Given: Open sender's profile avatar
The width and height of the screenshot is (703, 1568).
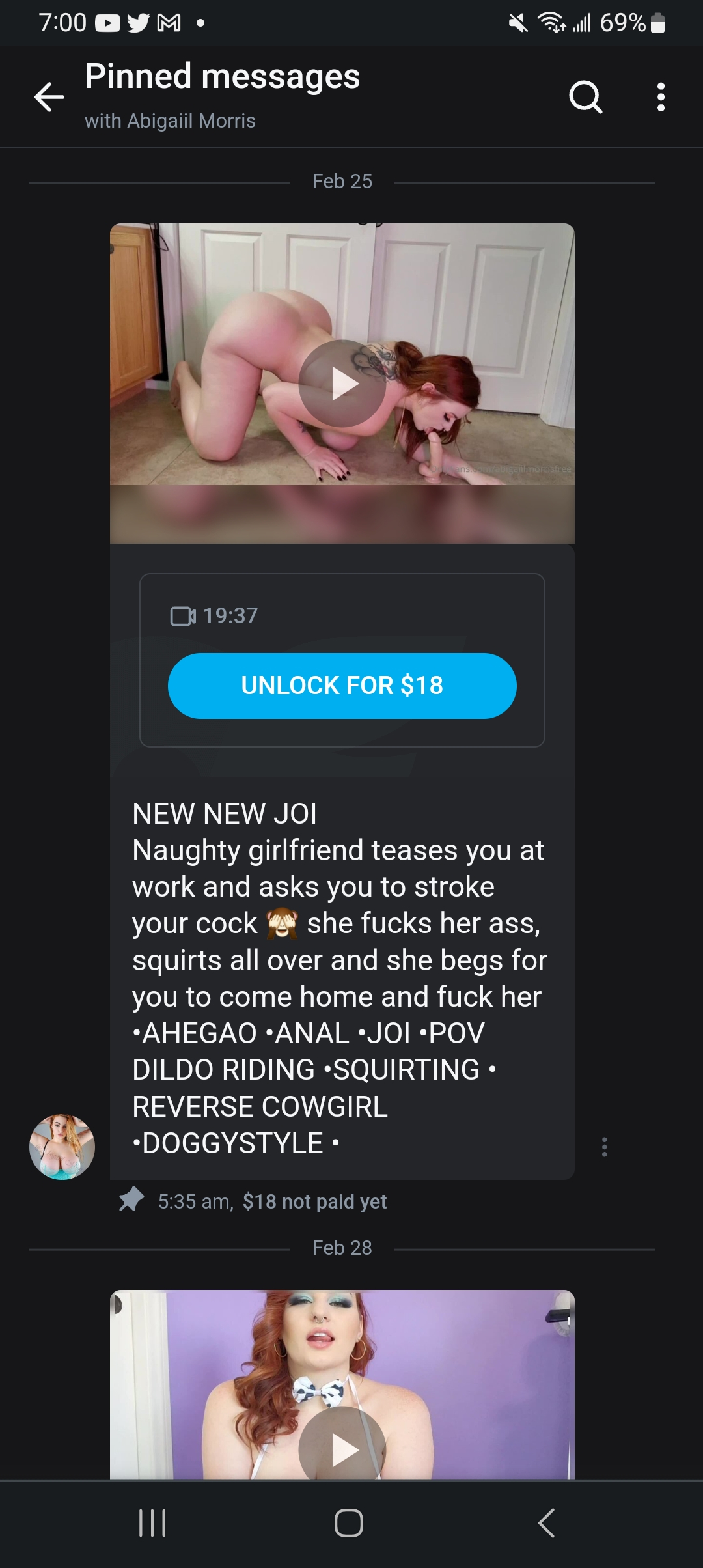Looking at the screenshot, I should 62,1147.
